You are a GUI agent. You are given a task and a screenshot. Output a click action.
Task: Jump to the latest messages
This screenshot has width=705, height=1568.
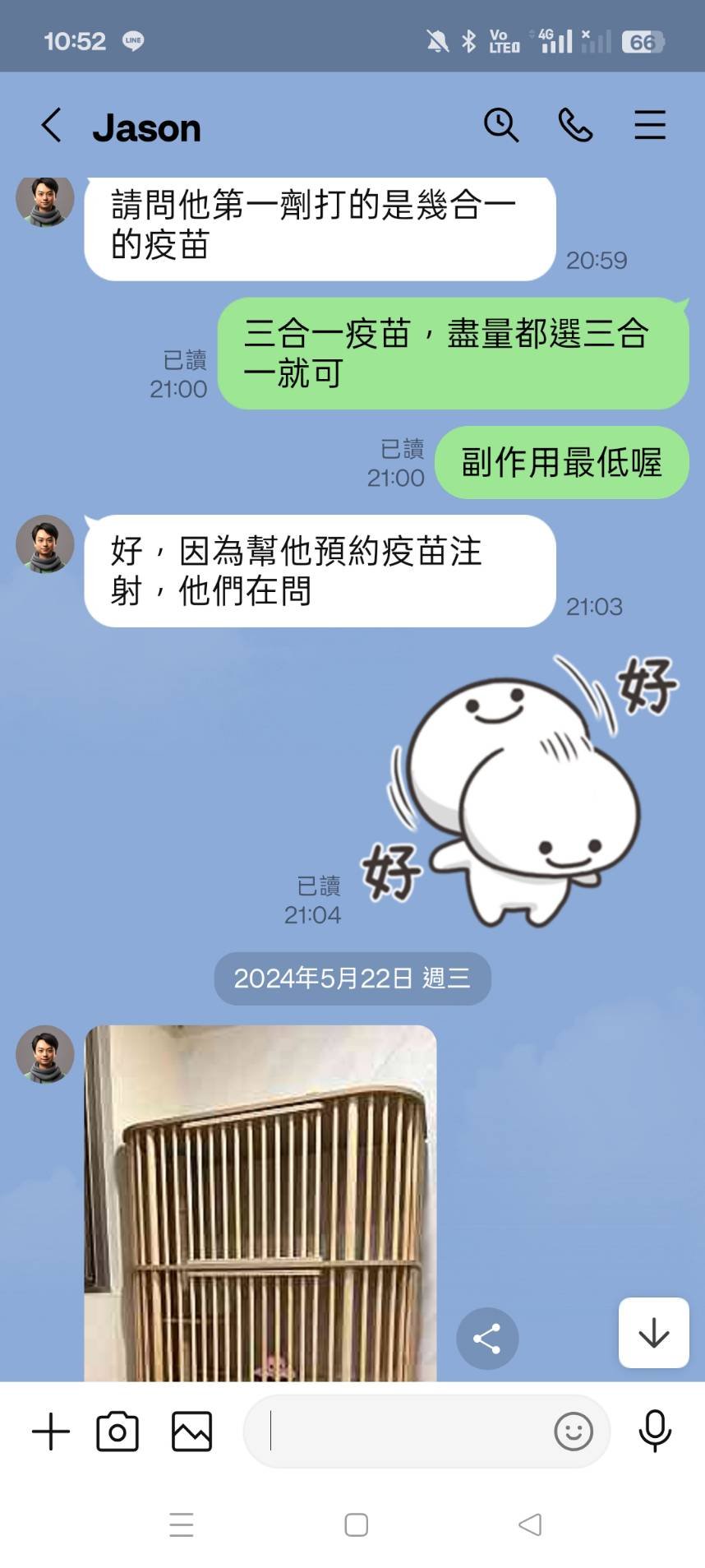click(653, 1333)
